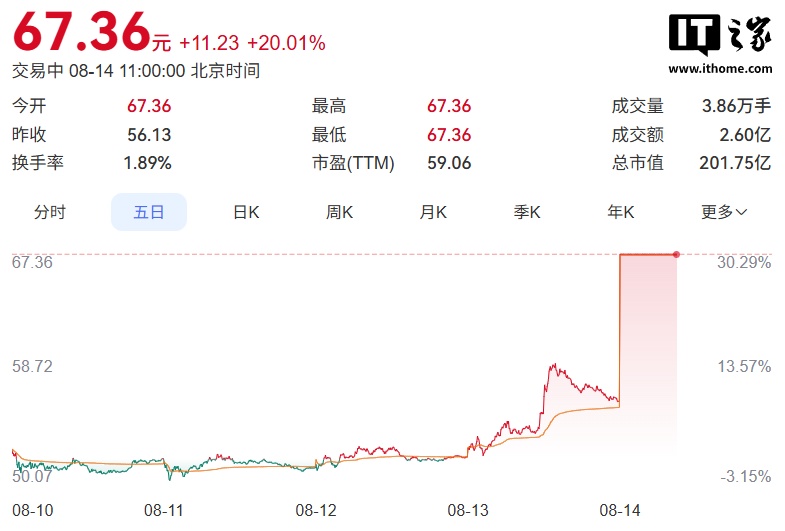The height and width of the screenshot is (531, 785).
Task: Switch to the 分时 chart tab
Action: pyautogui.click(x=50, y=212)
